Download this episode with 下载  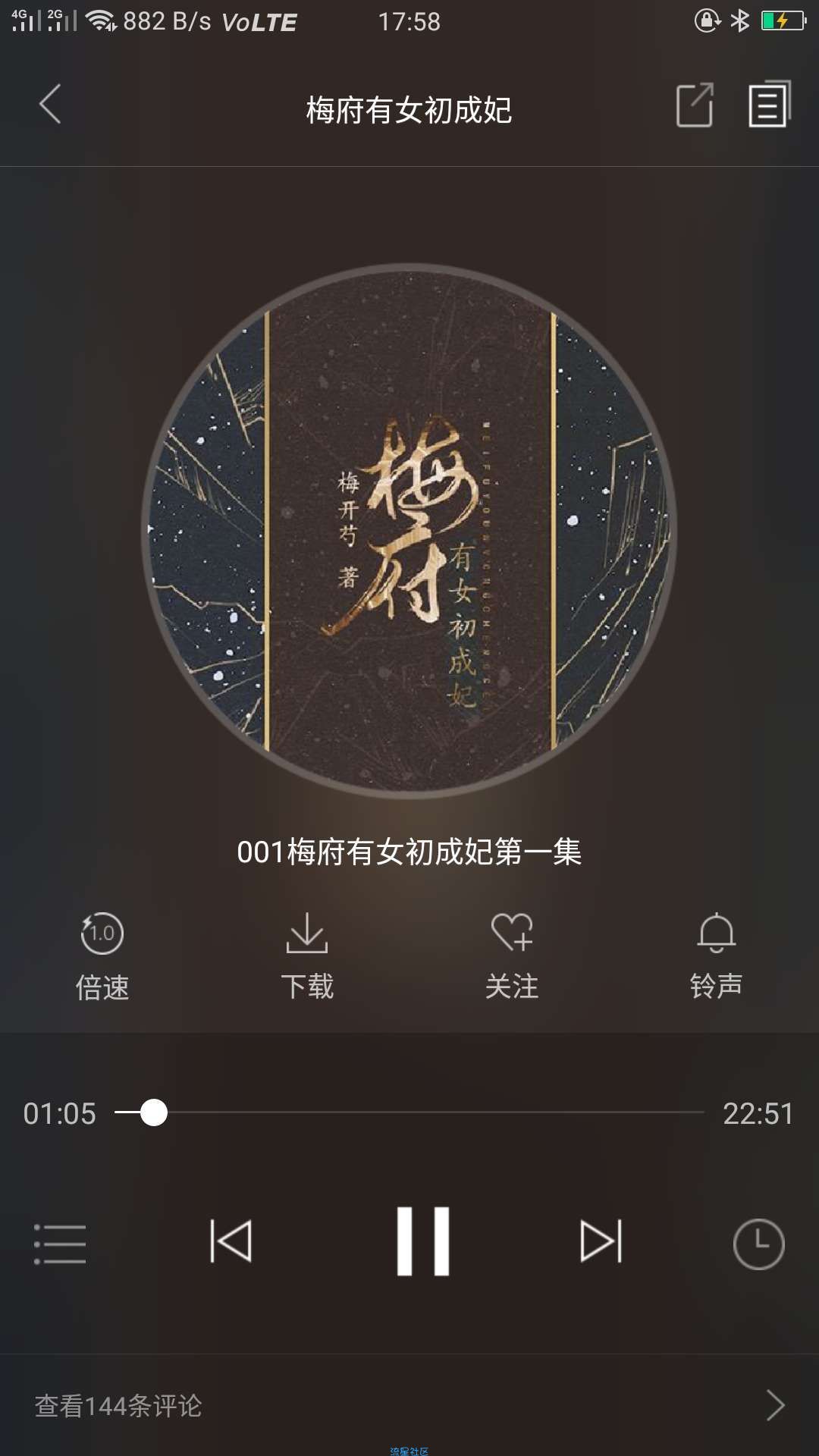[x=307, y=956]
